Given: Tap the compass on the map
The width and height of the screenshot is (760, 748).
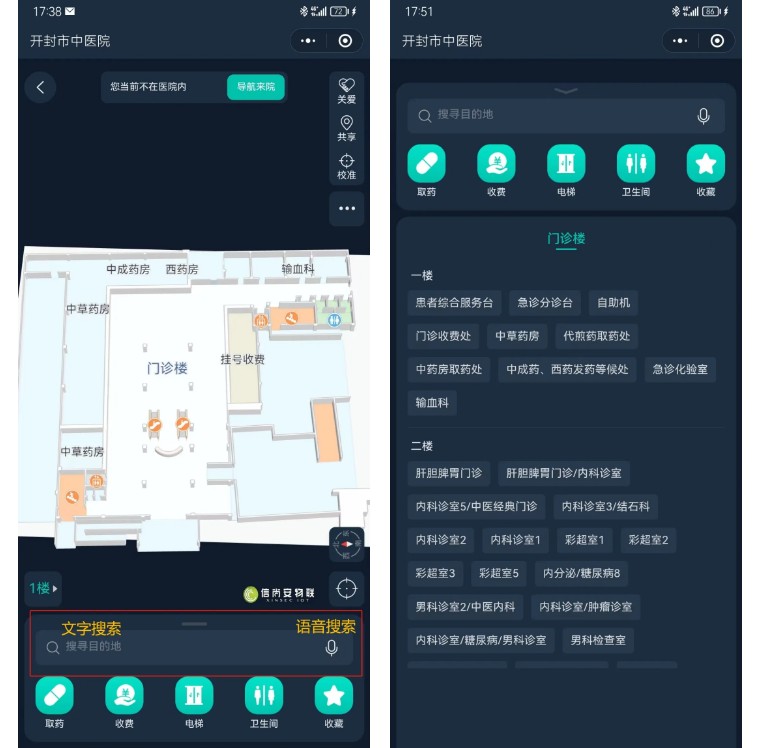Looking at the screenshot, I should pos(346,544).
